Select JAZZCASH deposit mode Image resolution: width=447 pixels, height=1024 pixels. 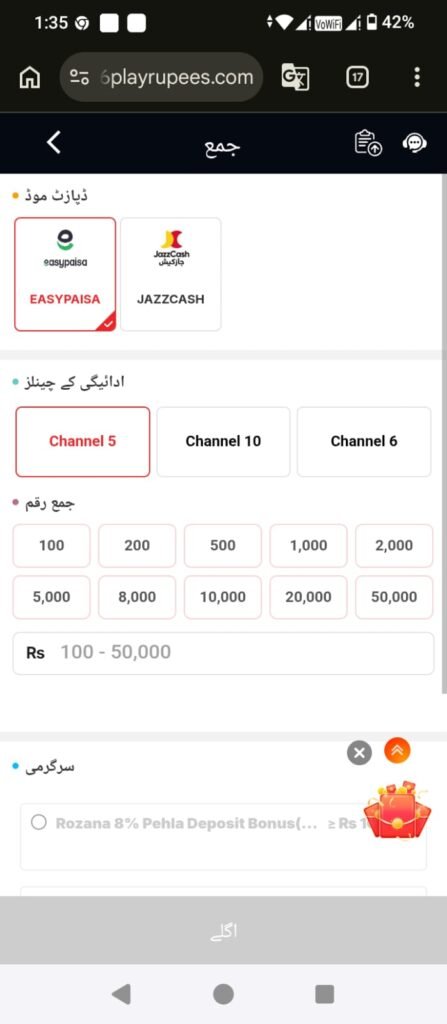point(171,274)
